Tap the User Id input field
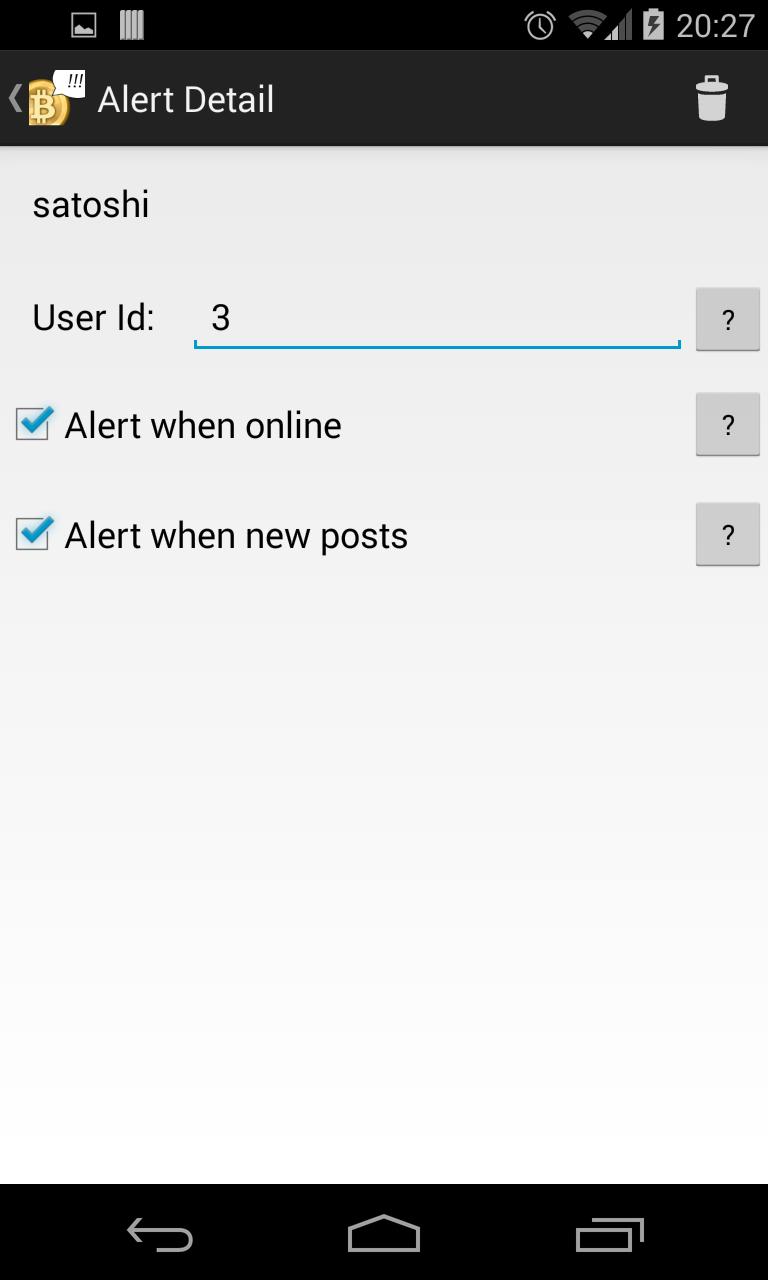768x1280 pixels. (x=437, y=319)
